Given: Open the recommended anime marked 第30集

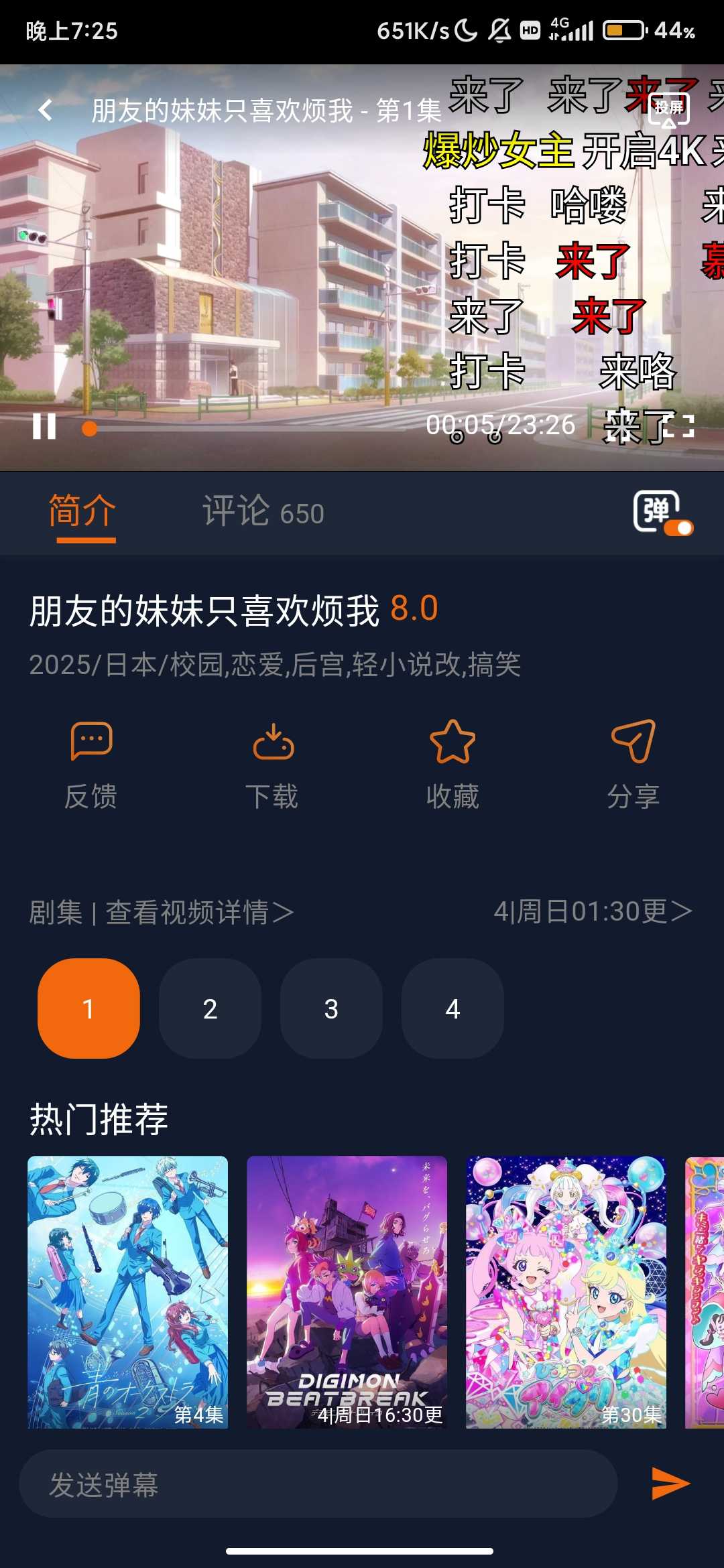Looking at the screenshot, I should pyautogui.click(x=566, y=1291).
